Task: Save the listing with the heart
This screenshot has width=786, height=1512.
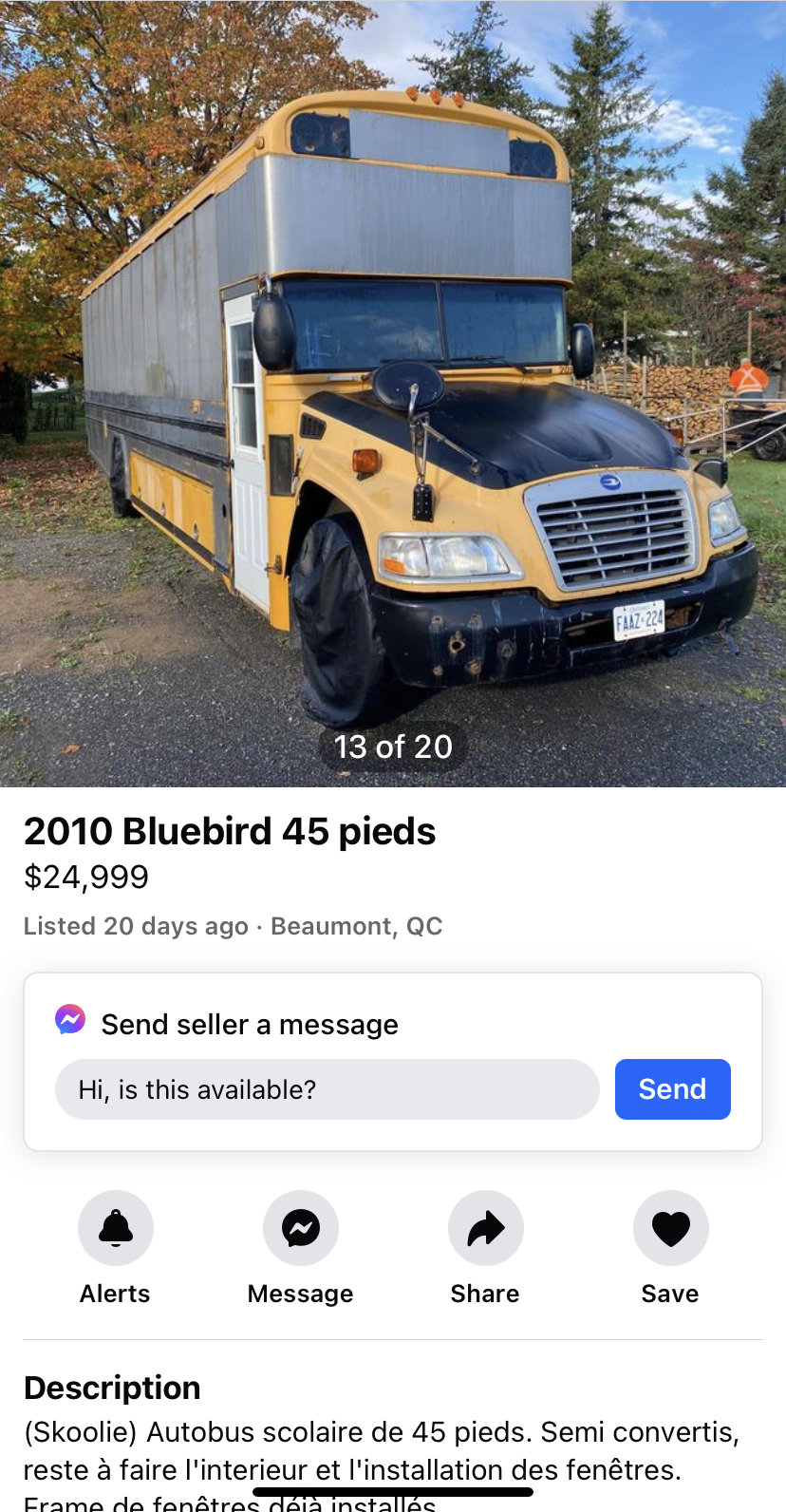Action: (670, 1228)
